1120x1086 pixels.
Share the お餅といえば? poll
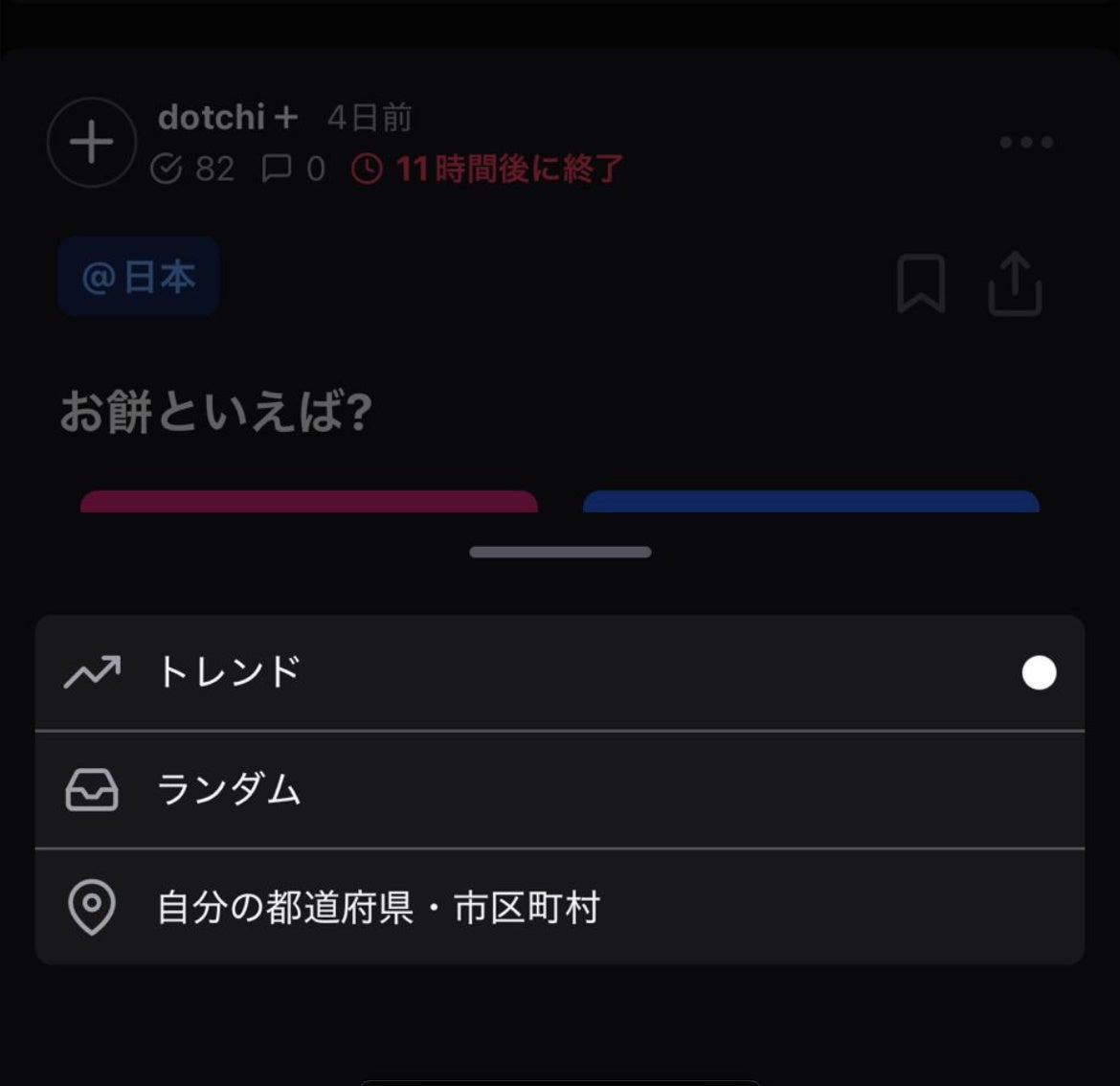1015,284
